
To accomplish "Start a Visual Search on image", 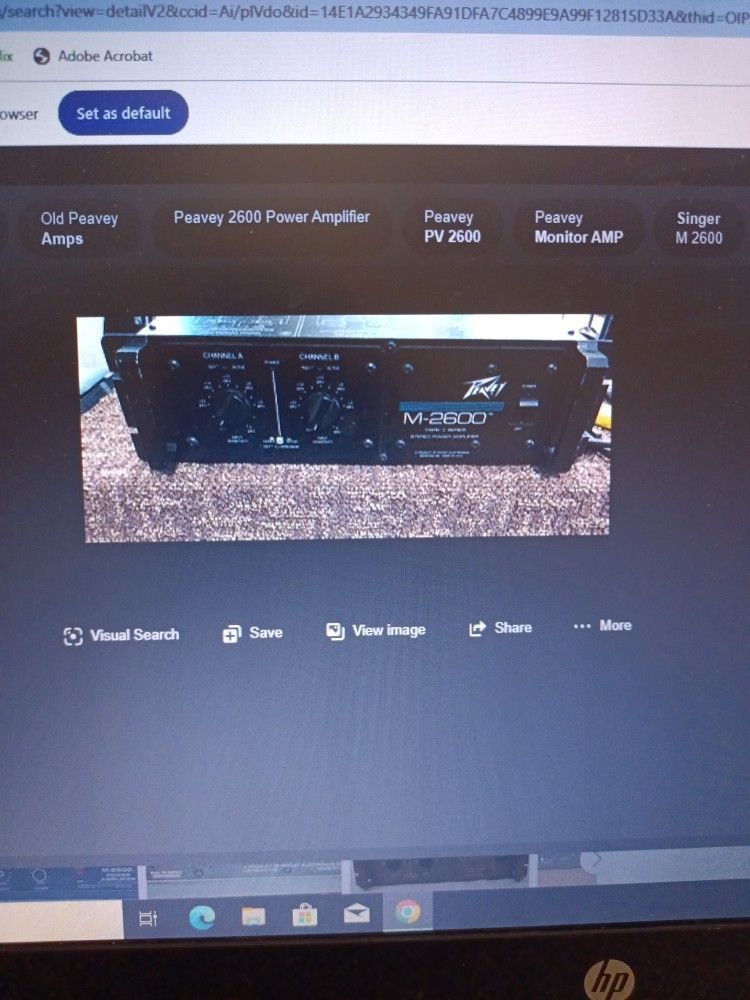I will click(x=121, y=635).
